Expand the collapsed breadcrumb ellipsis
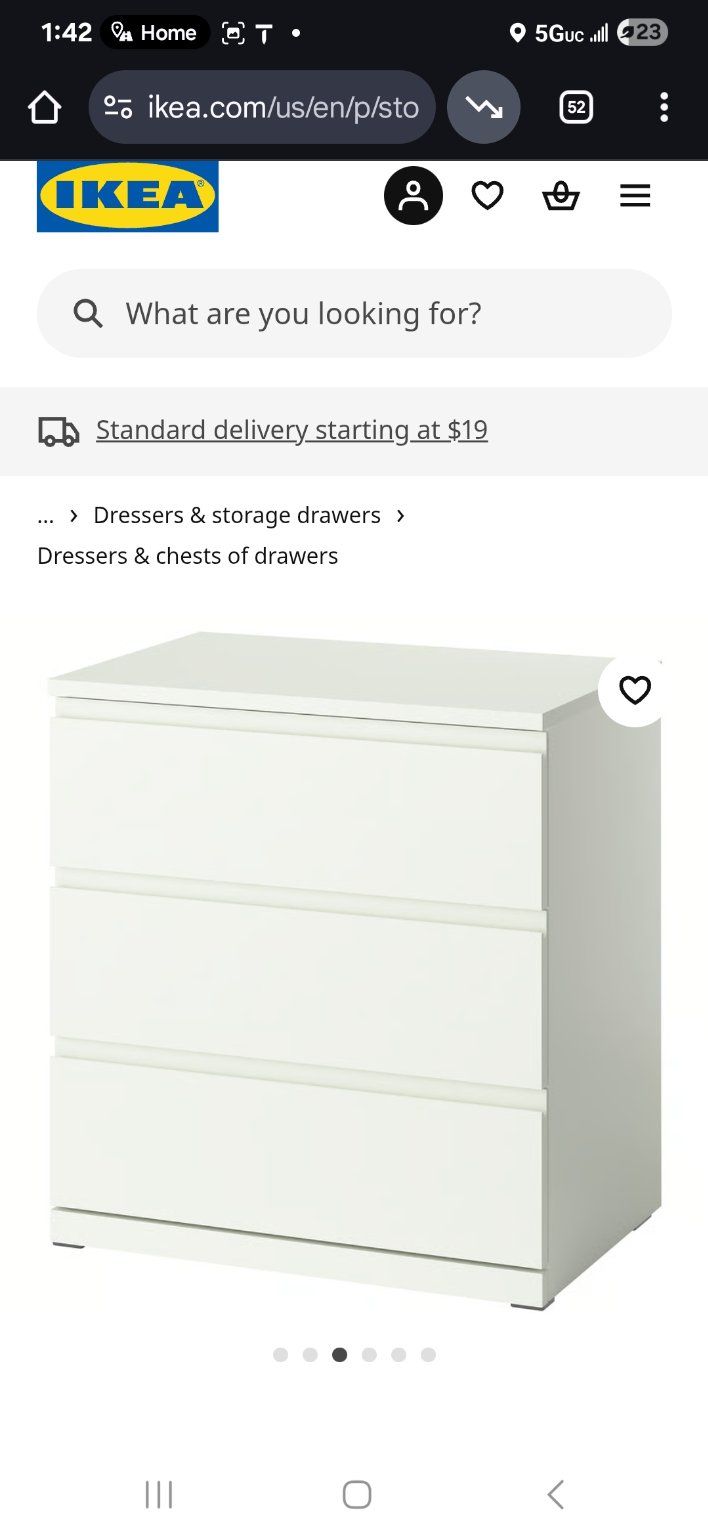708x1536 pixels. (x=45, y=516)
